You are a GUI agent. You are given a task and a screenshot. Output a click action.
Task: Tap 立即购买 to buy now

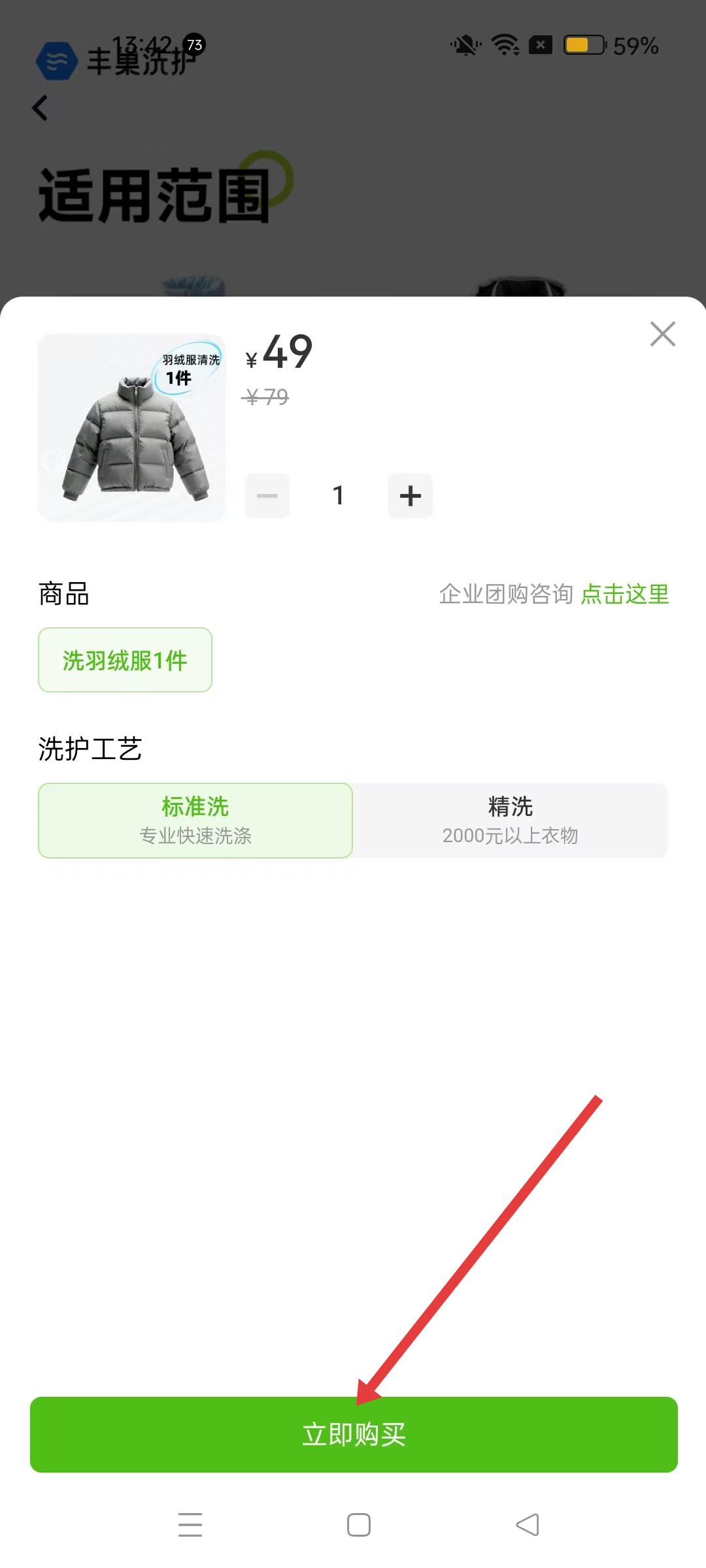pos(354,1434)
